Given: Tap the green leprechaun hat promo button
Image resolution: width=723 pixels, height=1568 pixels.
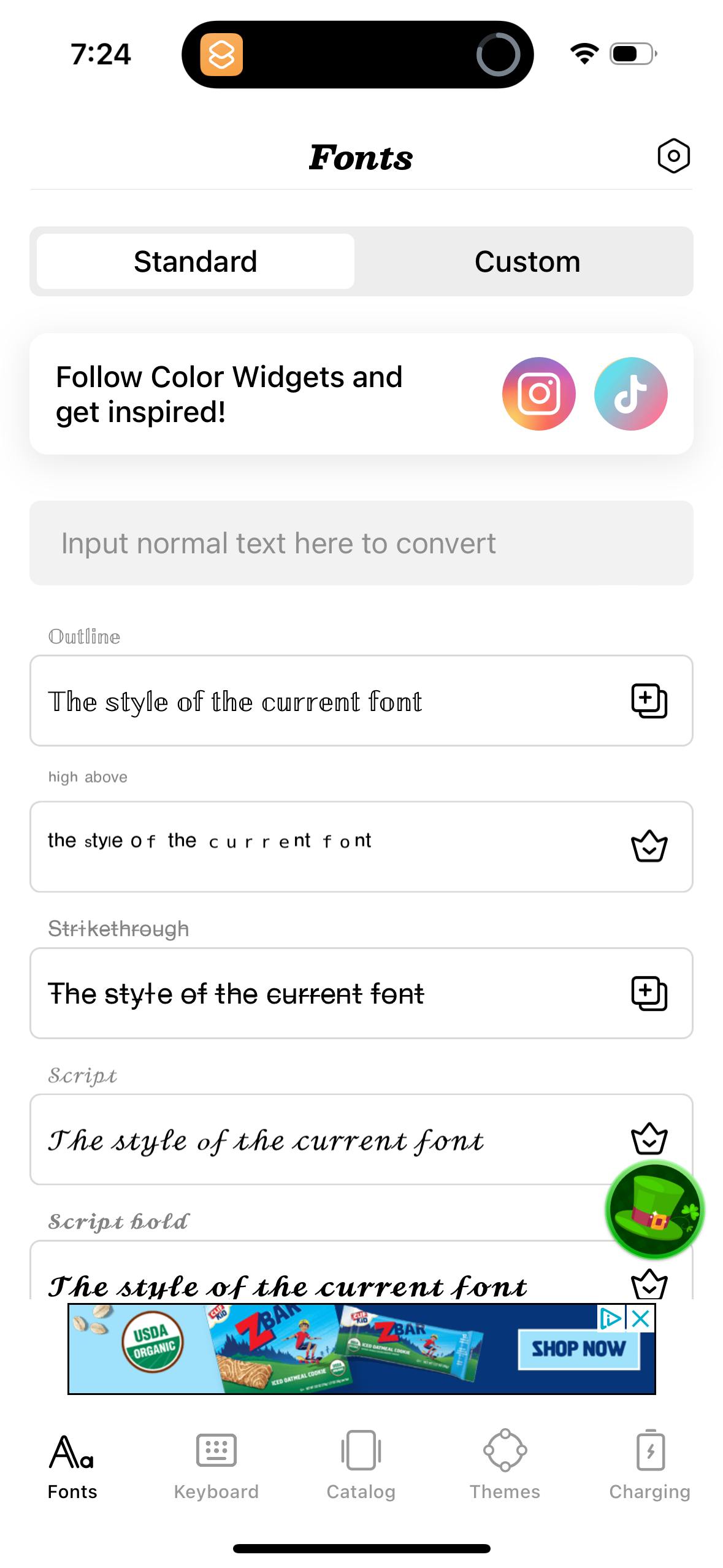Looking at the screenshot, I should coord(654,1208).
